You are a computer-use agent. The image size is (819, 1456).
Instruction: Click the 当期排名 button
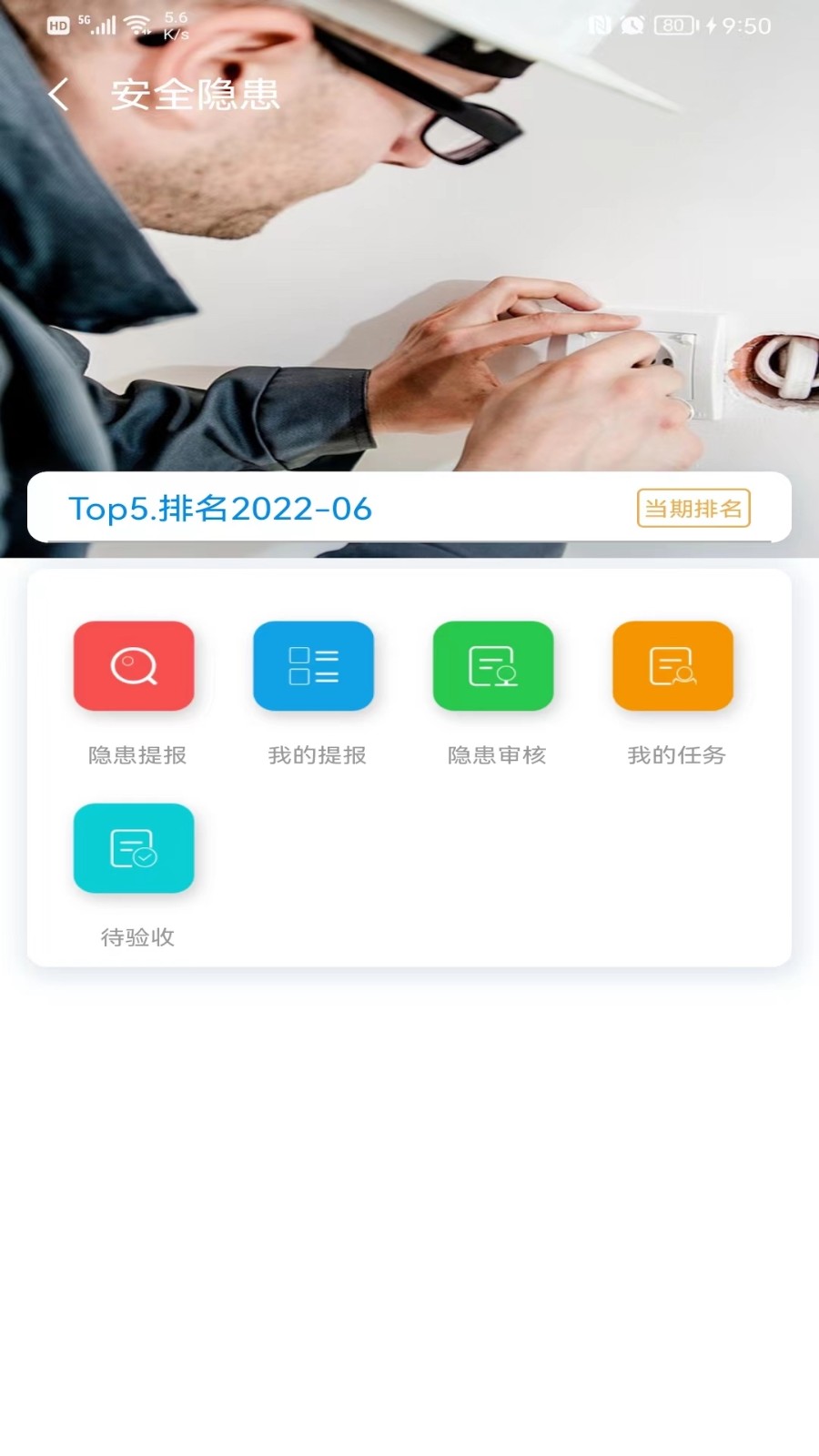[x=693, y=510]
